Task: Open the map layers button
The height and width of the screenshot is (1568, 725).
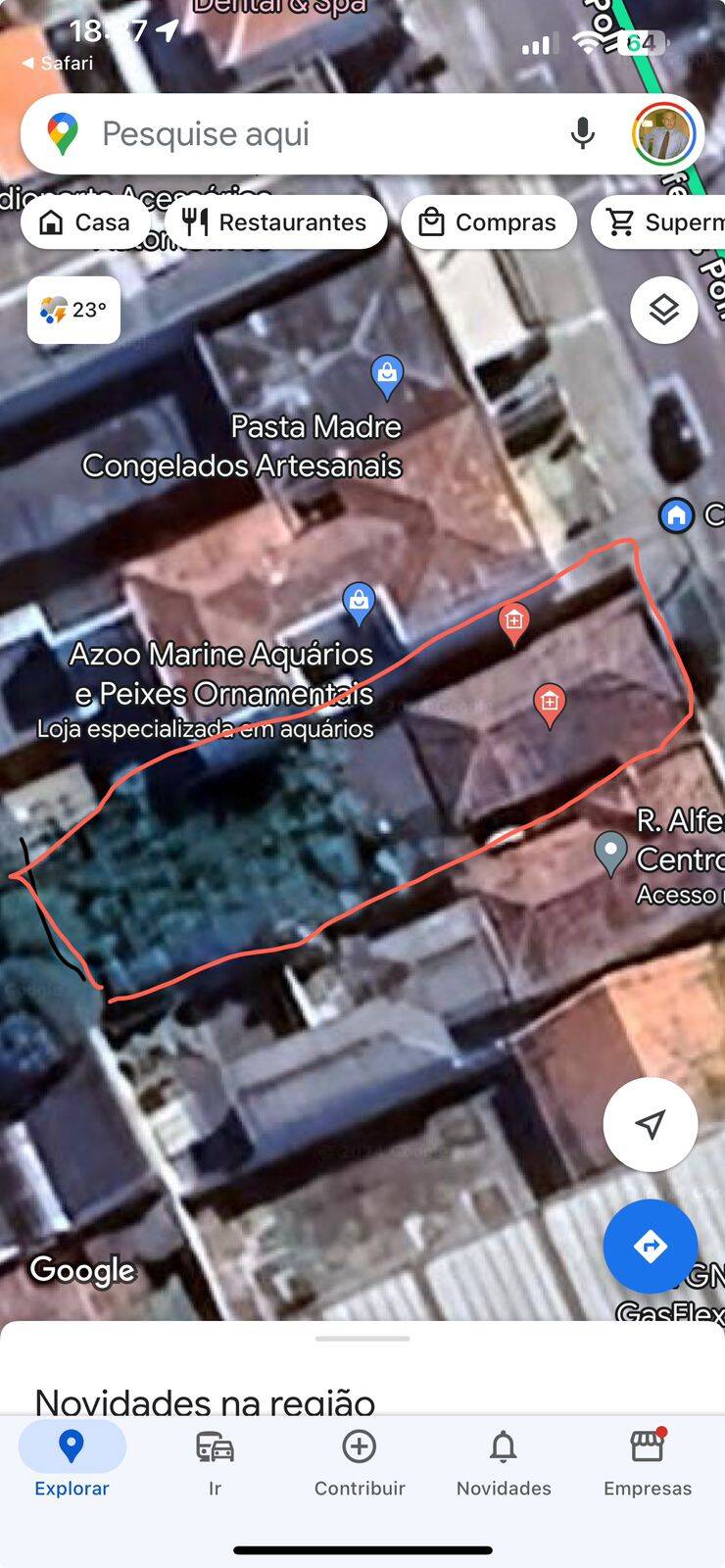Action: pos(664,310)
